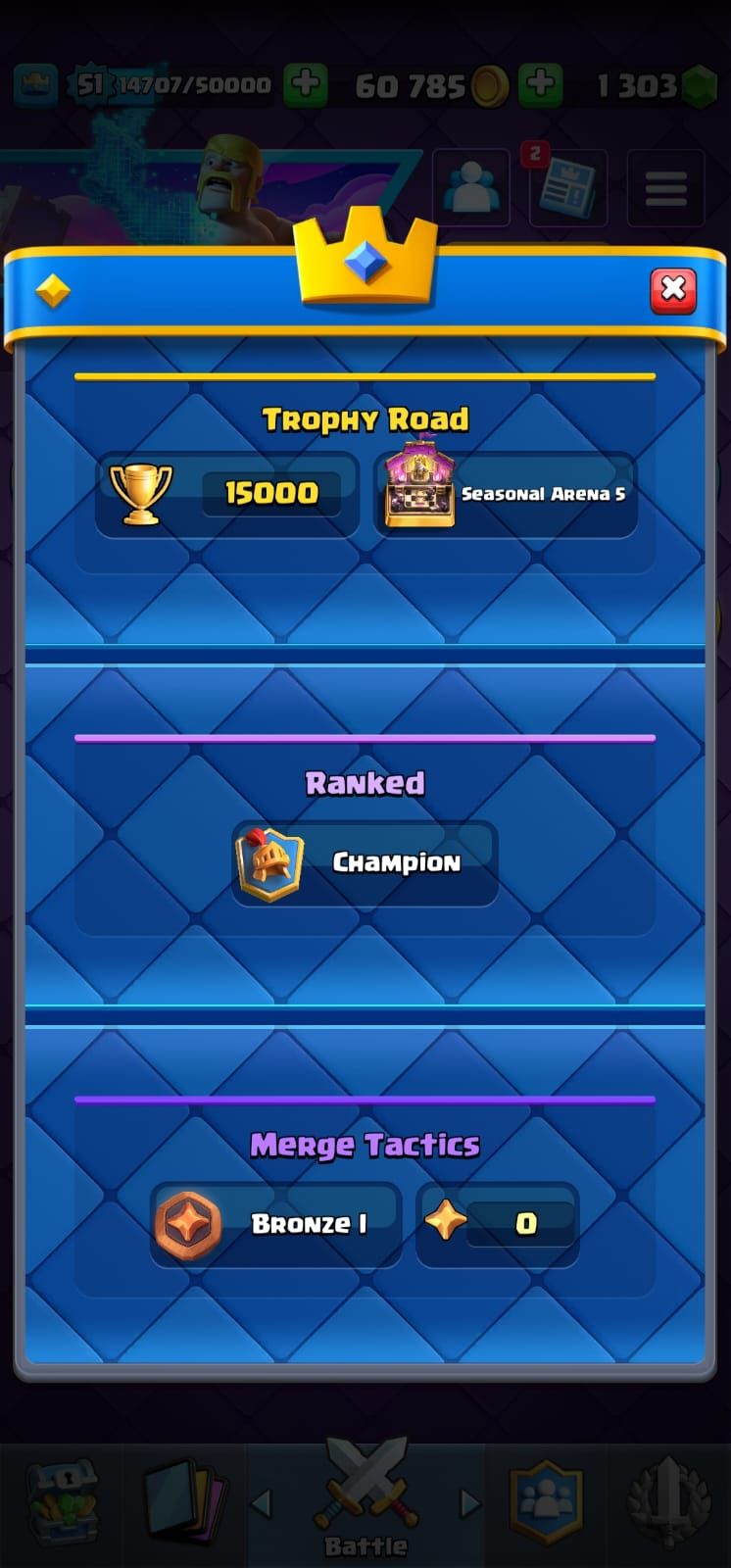Close the trophy and rank popup
This screenshot has height=1568, width=731.
point(673,290)
